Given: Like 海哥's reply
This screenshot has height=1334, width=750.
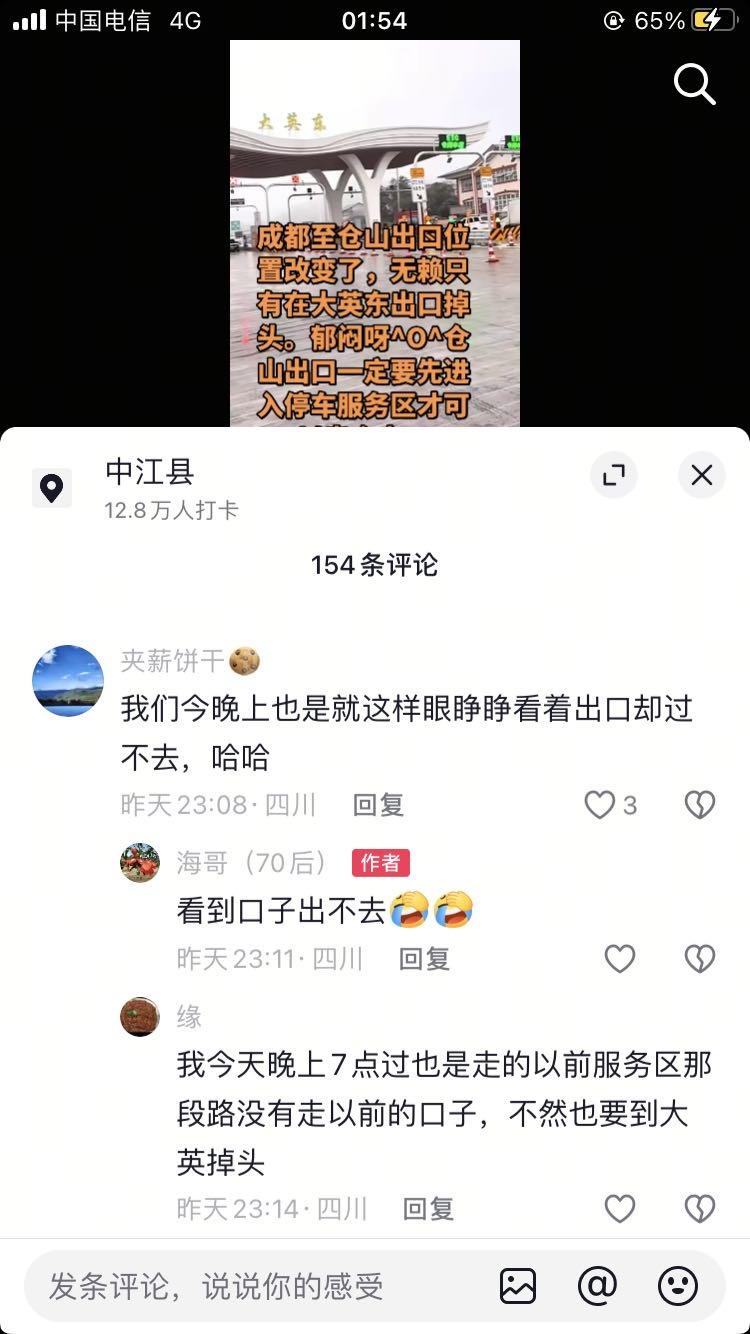Looking at the screenshot, I should pyautogui.click(x=620, y=959).
